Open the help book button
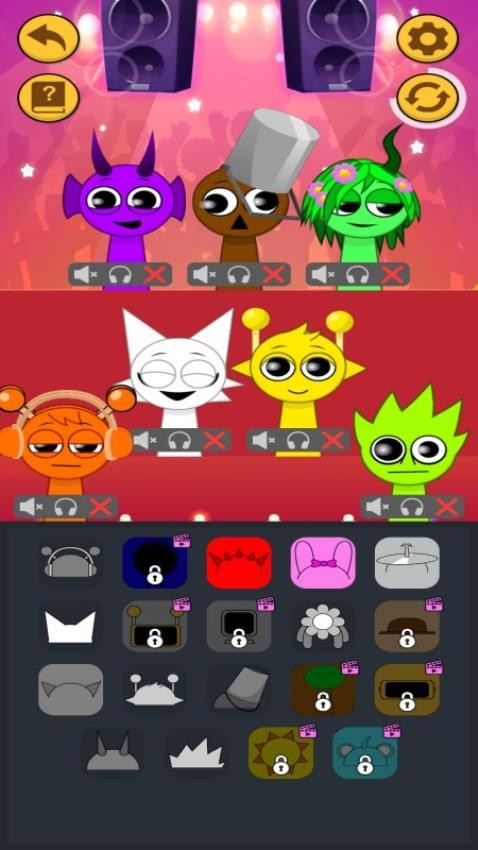 (x=49, y=98)
